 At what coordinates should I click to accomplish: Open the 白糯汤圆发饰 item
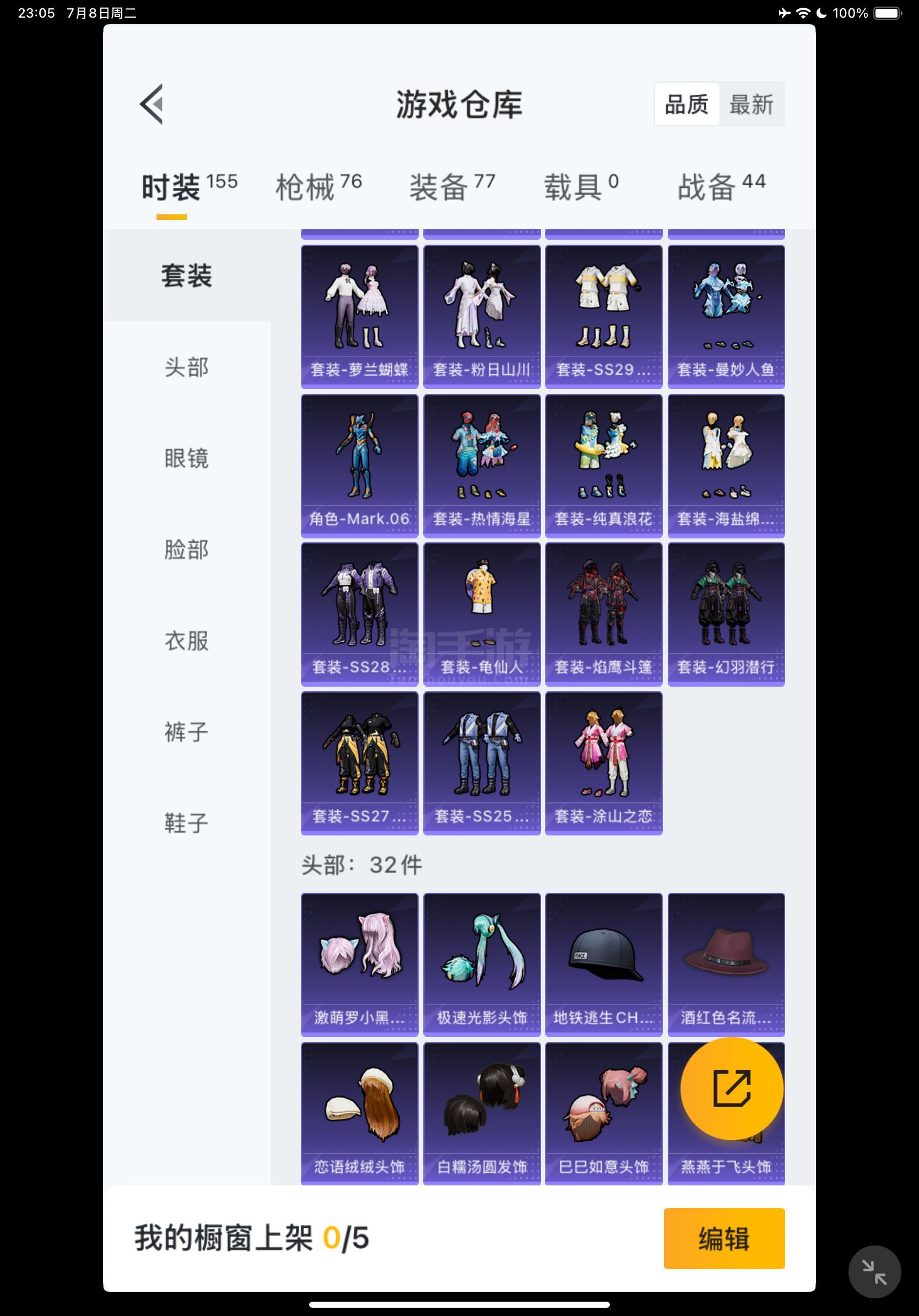482,1113
